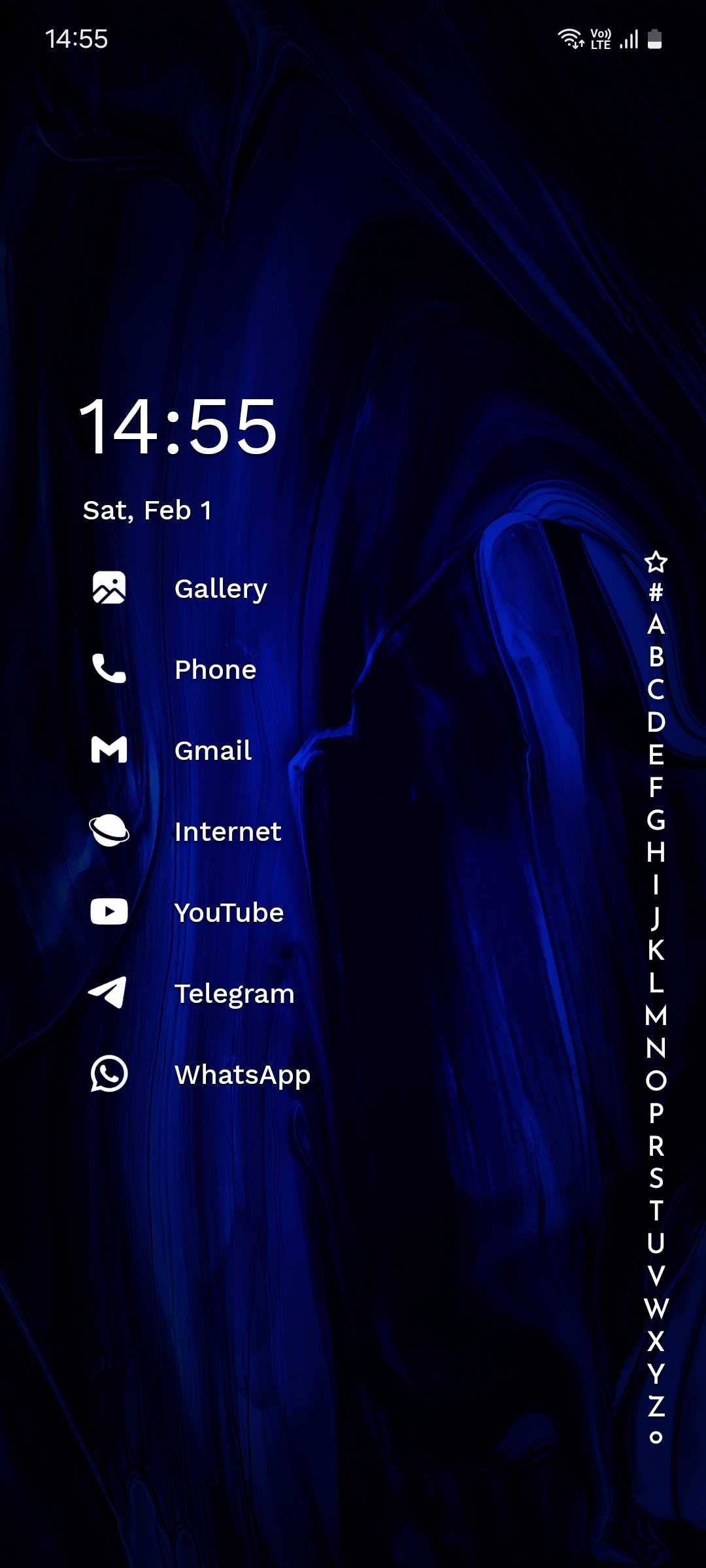The width and height of the screenshot is (706, 1568).
Task: Jump to apps starting with G
Action: pyautogui.click(x=656, y=820)
